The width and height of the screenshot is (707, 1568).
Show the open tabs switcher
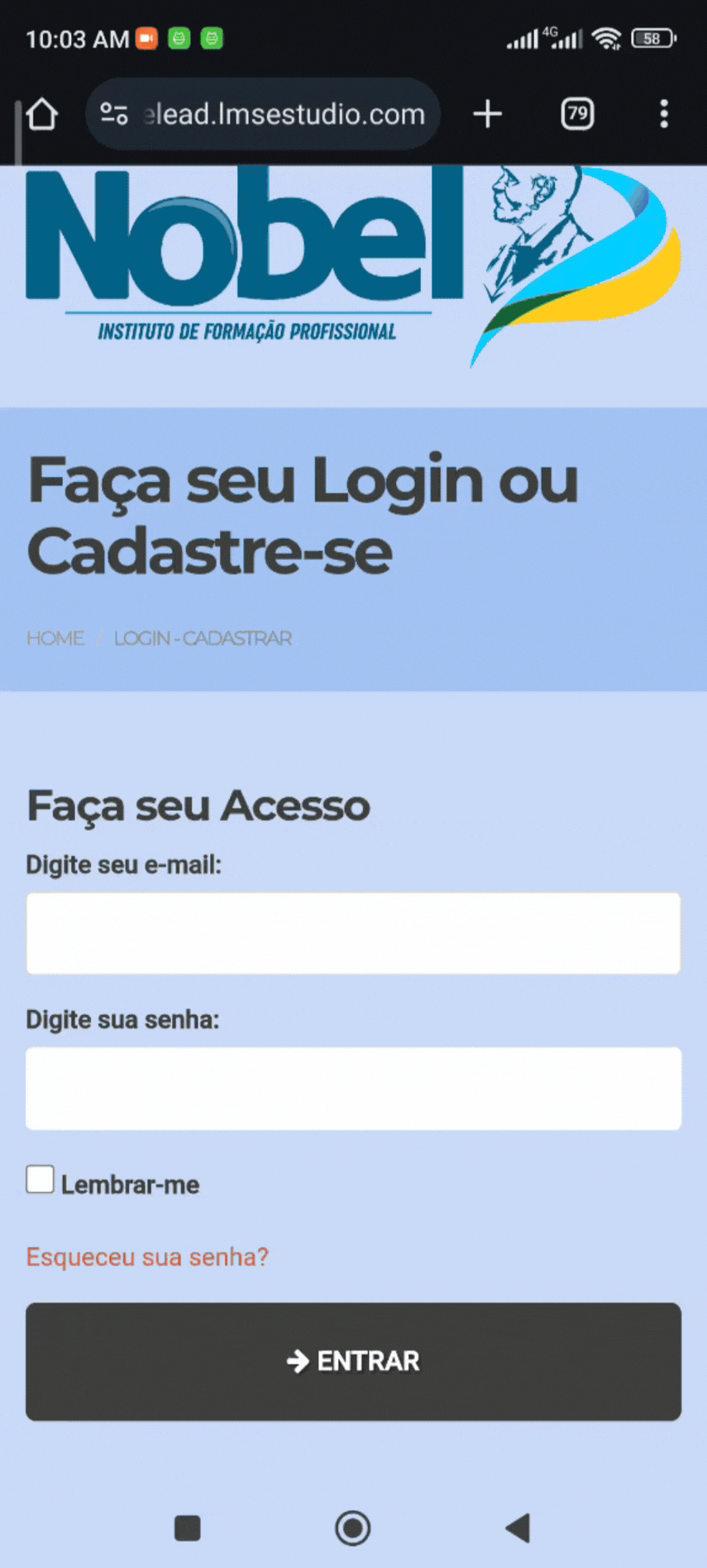click(x=577, y=114)
